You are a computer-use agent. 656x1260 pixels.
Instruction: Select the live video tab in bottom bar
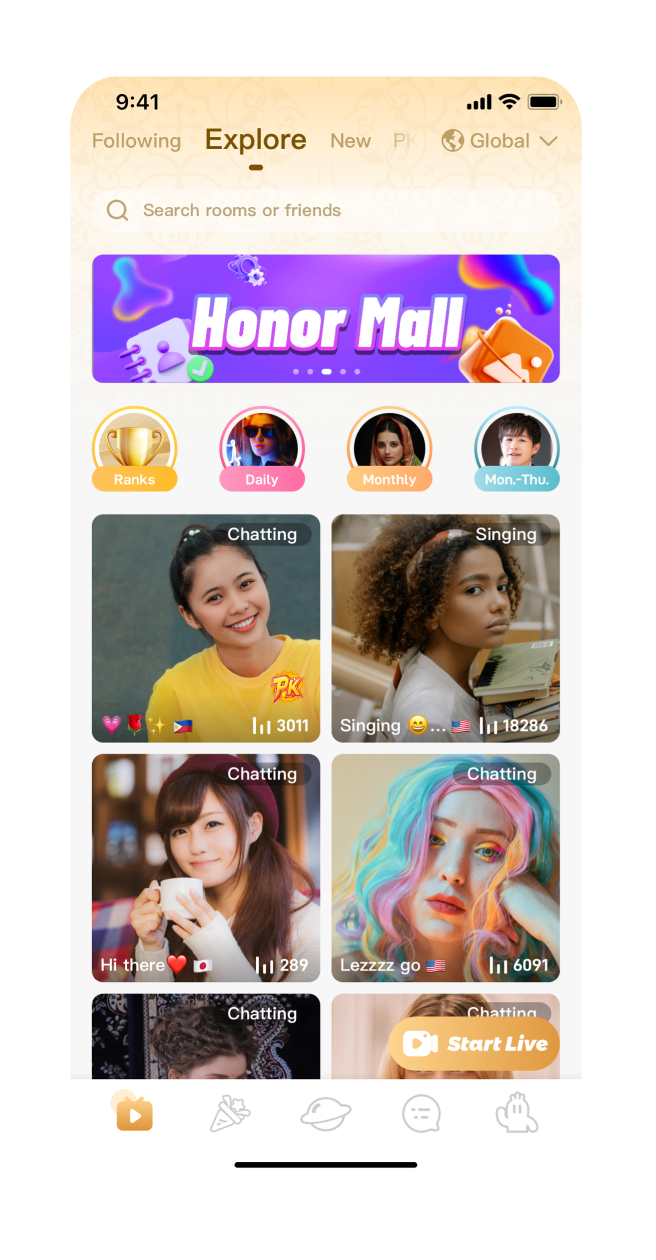pos(134,1112)
